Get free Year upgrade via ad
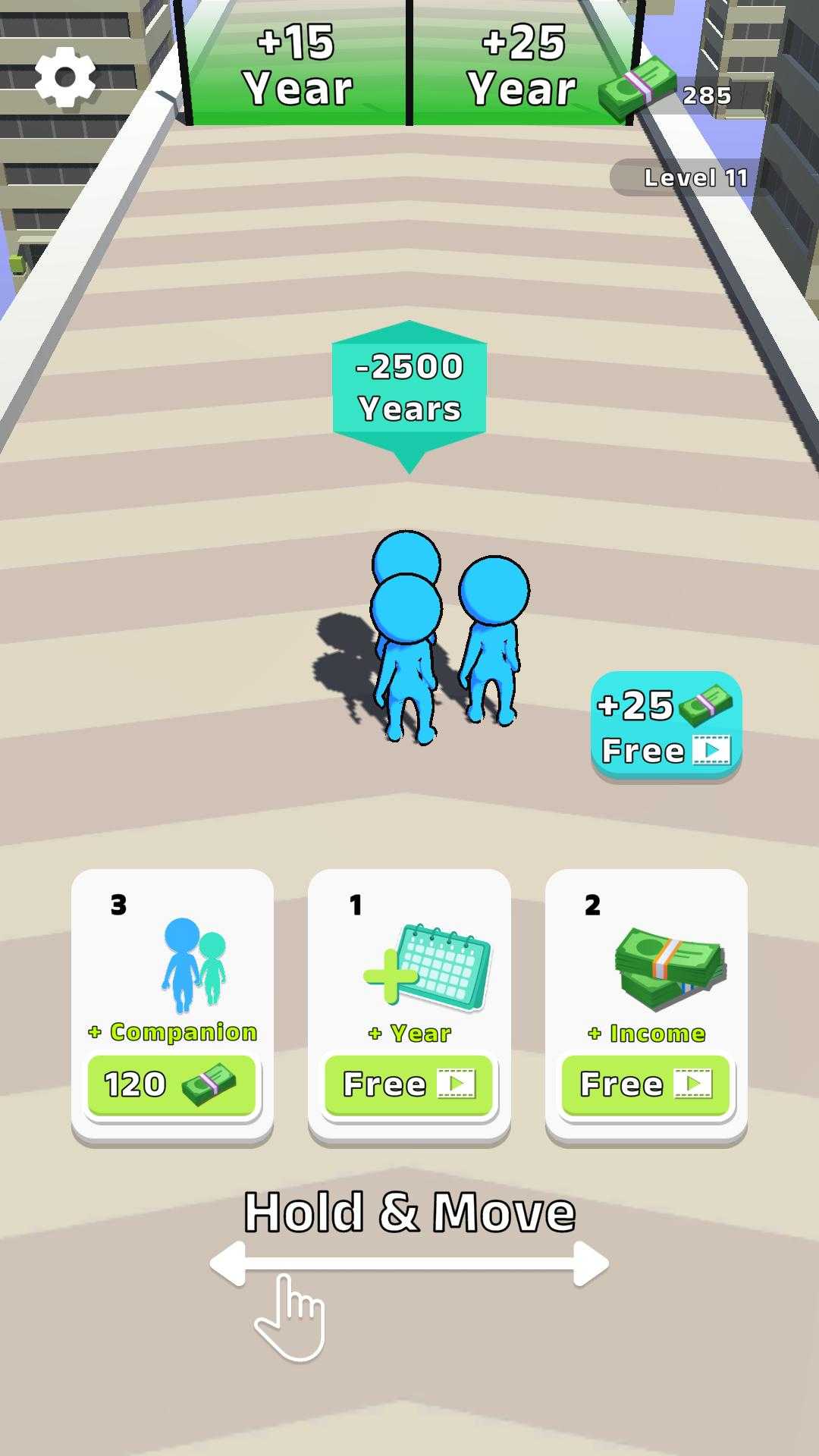Screen dimensions: 819x1456 pos(409,1085)
